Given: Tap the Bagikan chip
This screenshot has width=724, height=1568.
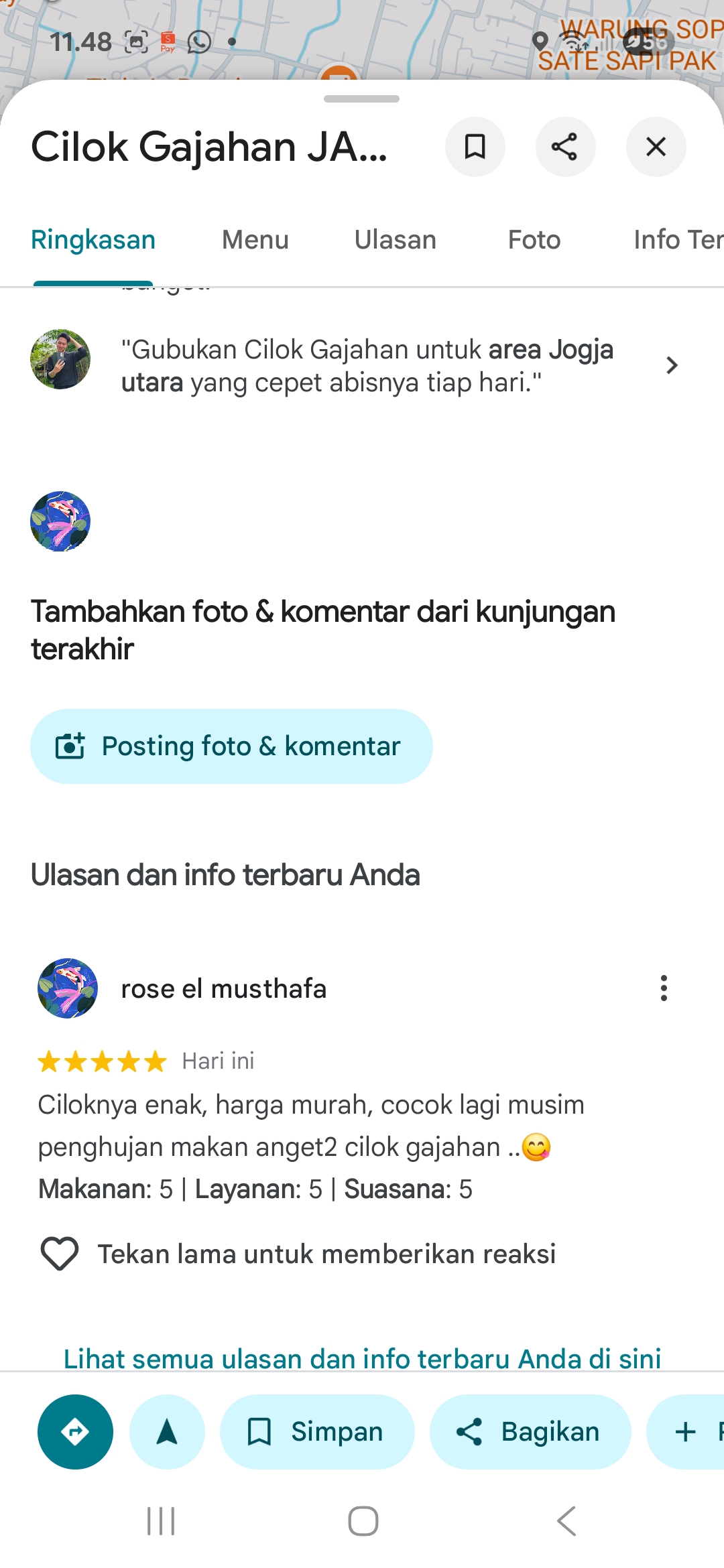Looking at the screenshot, I should [x=530, y=1432].
